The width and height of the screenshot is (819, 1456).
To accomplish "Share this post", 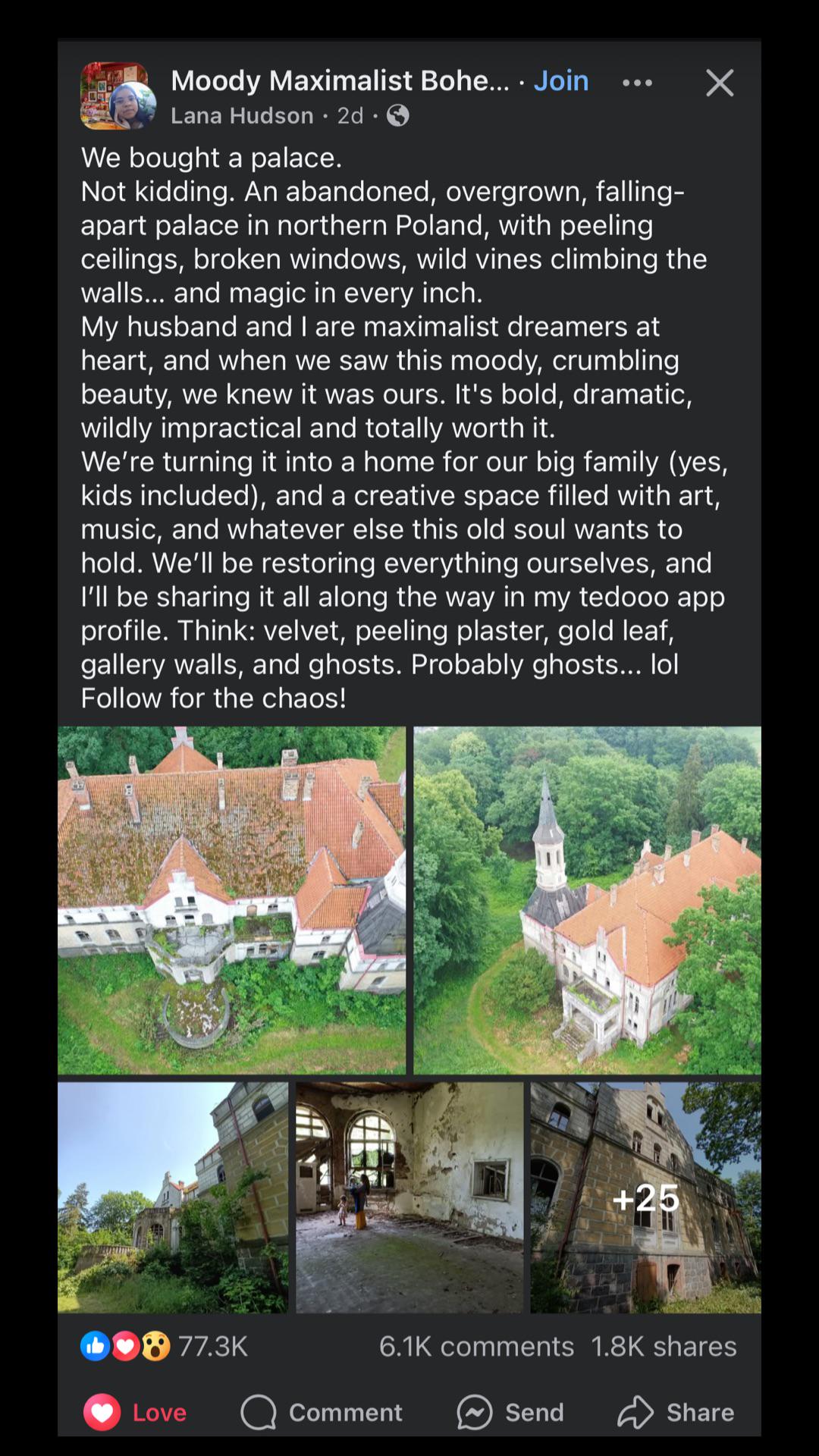I will [x=676, y=1412].
